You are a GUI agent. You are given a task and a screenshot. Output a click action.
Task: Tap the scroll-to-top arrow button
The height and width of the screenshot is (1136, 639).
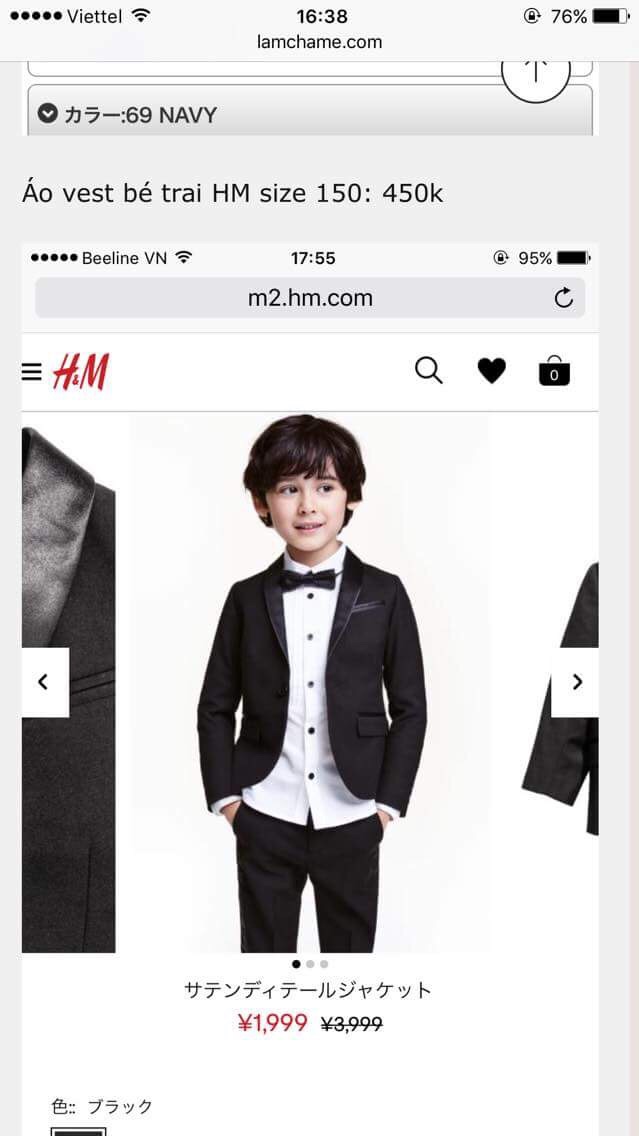(536, 72)
